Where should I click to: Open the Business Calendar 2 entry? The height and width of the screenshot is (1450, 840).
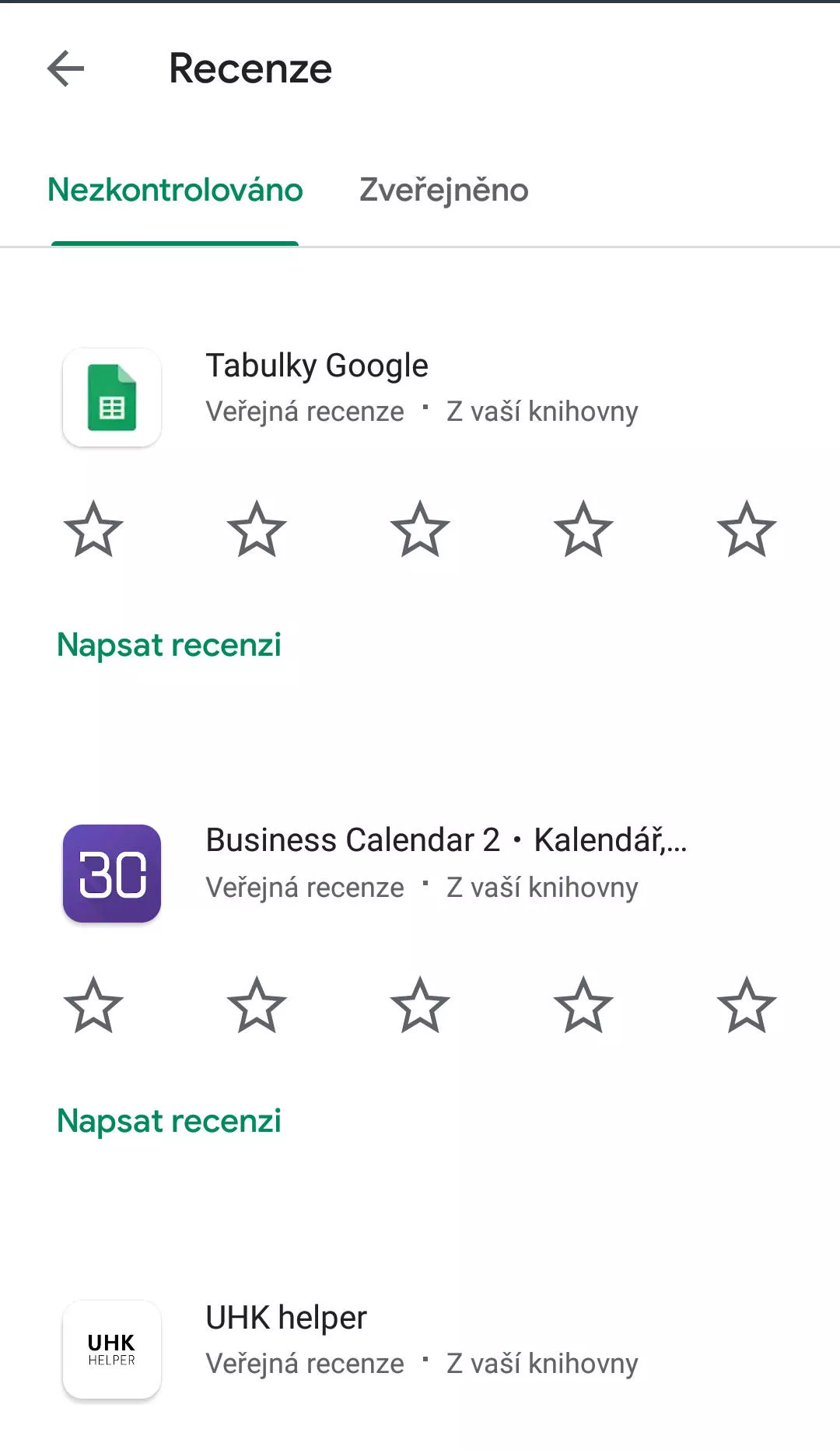[420, 873]
